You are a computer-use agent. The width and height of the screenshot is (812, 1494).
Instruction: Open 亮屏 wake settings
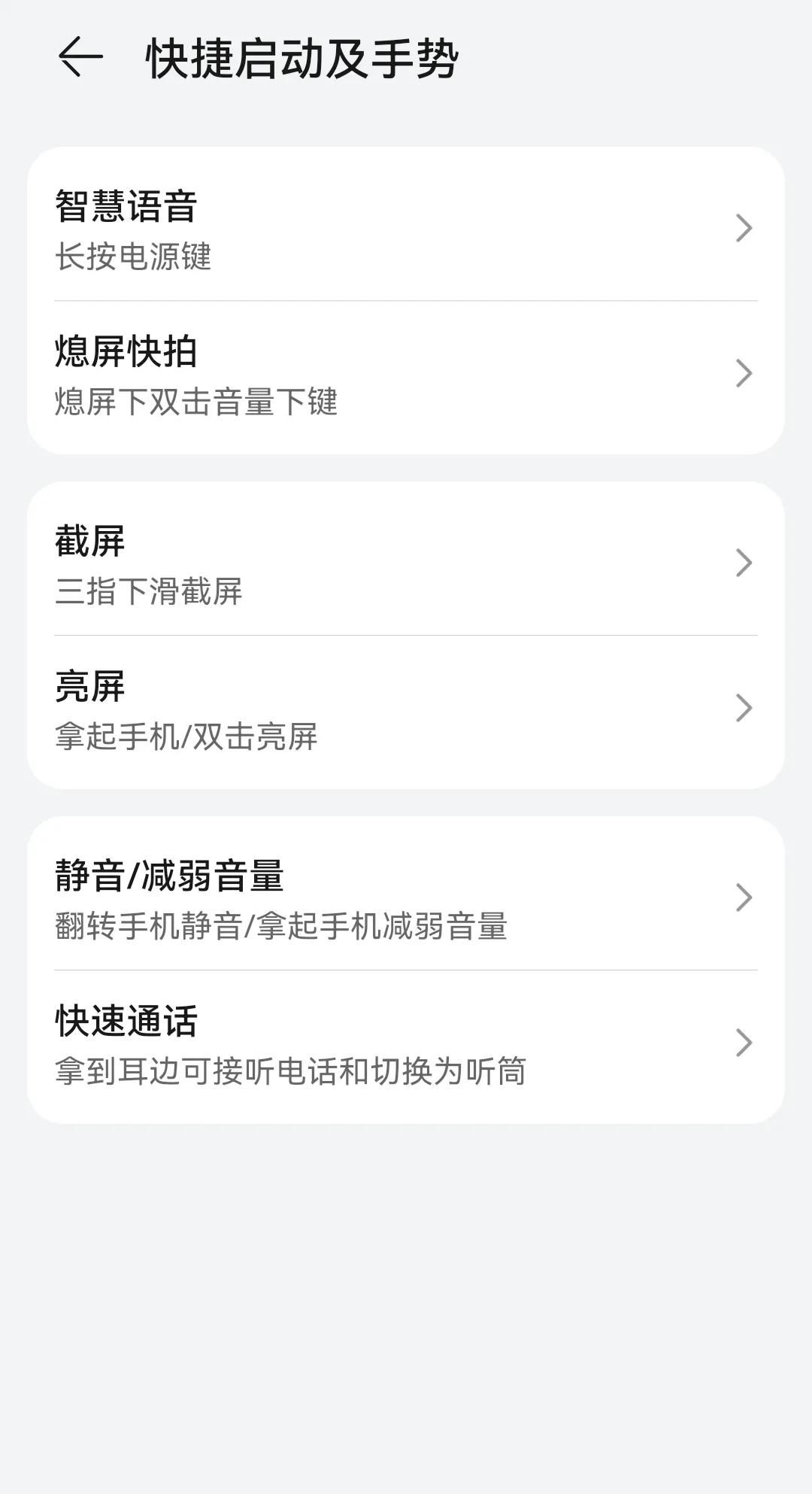[406, 709]
